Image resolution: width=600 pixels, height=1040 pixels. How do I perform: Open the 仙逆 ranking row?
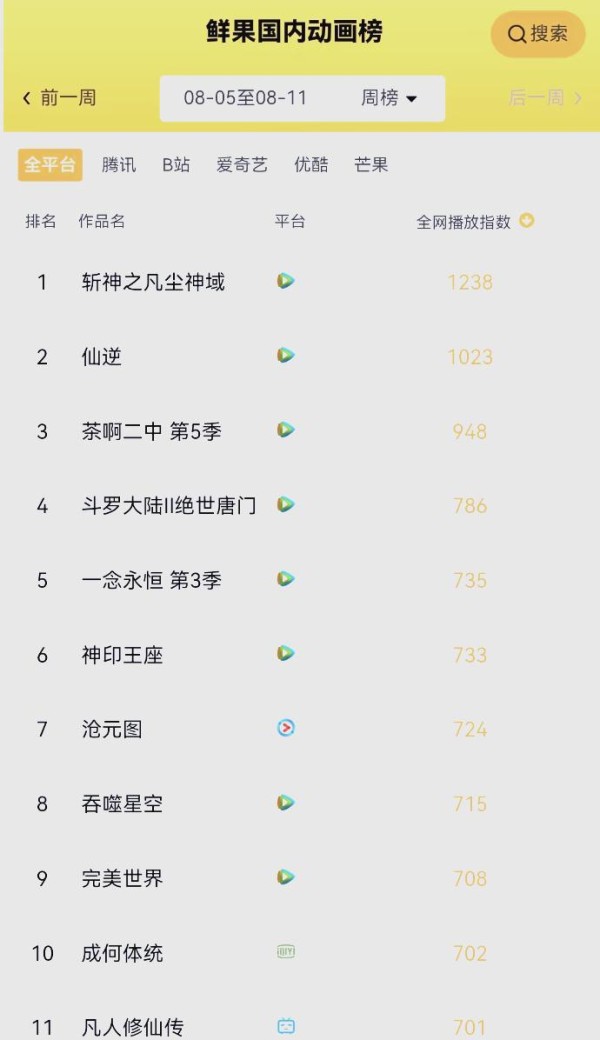[x=102, y=357]
